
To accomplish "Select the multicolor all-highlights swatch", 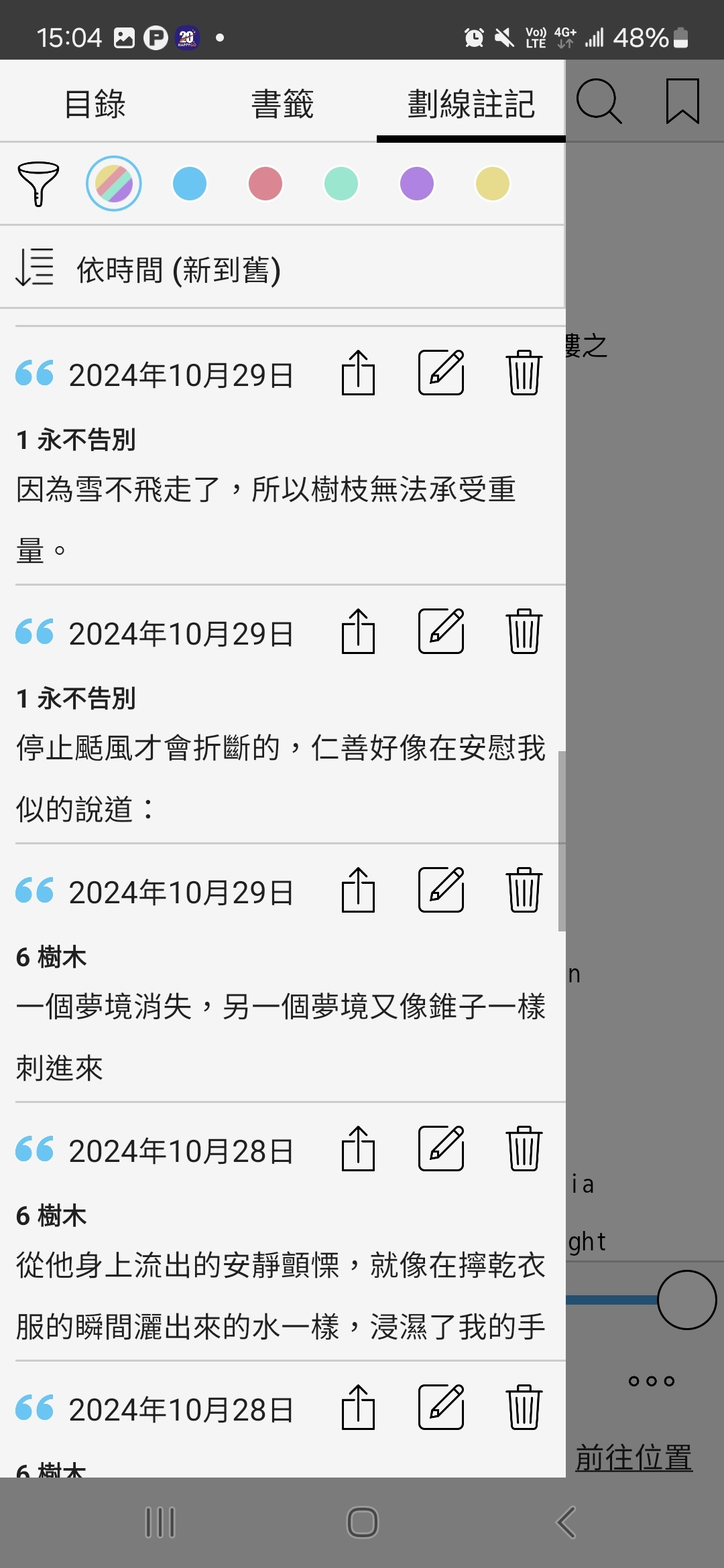I will point(114,184).
